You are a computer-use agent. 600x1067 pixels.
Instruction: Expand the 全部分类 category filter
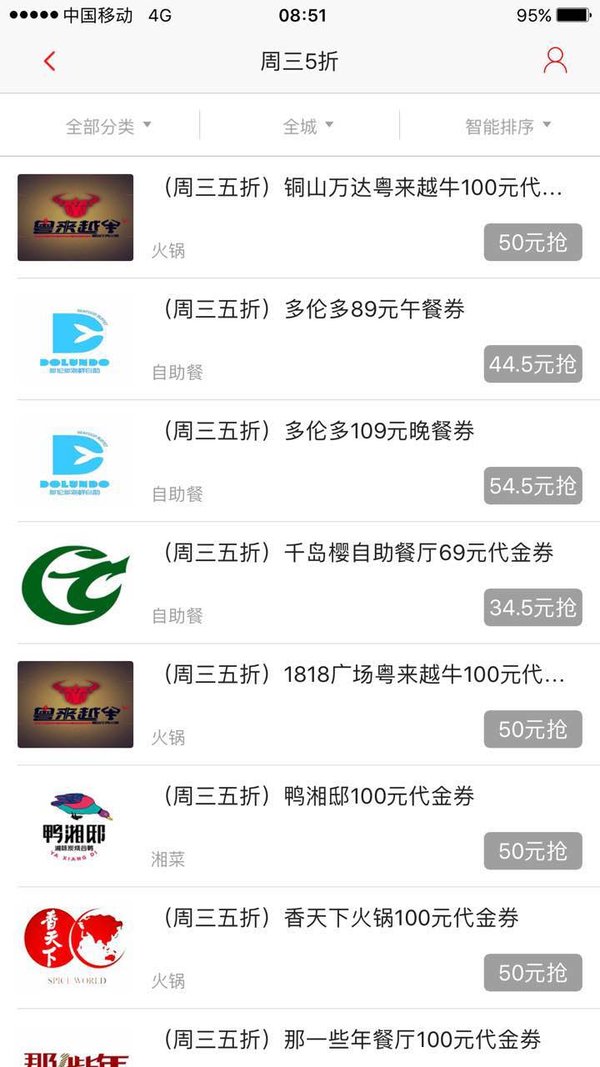tap(108, 126)
